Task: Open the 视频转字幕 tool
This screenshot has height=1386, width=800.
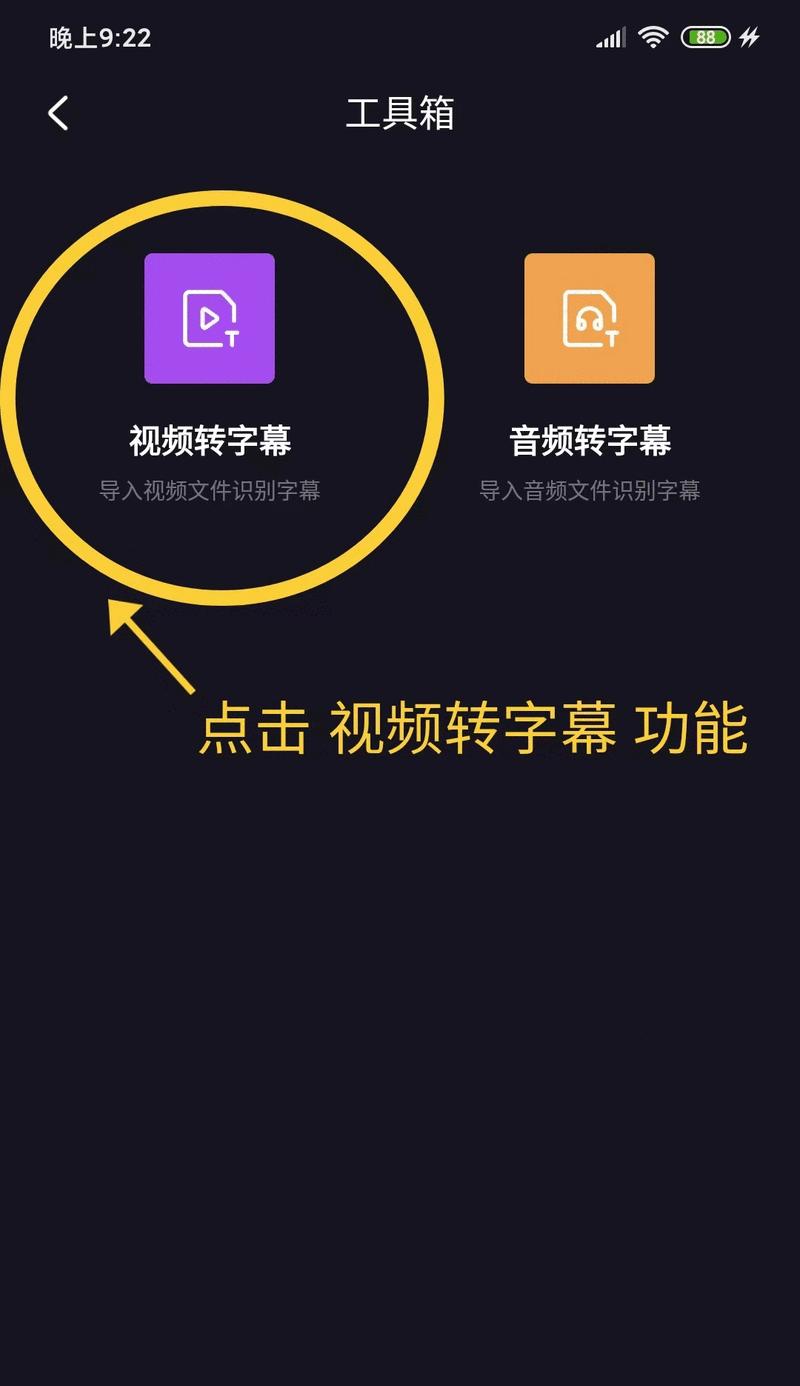Action: (x=209, y=319)
